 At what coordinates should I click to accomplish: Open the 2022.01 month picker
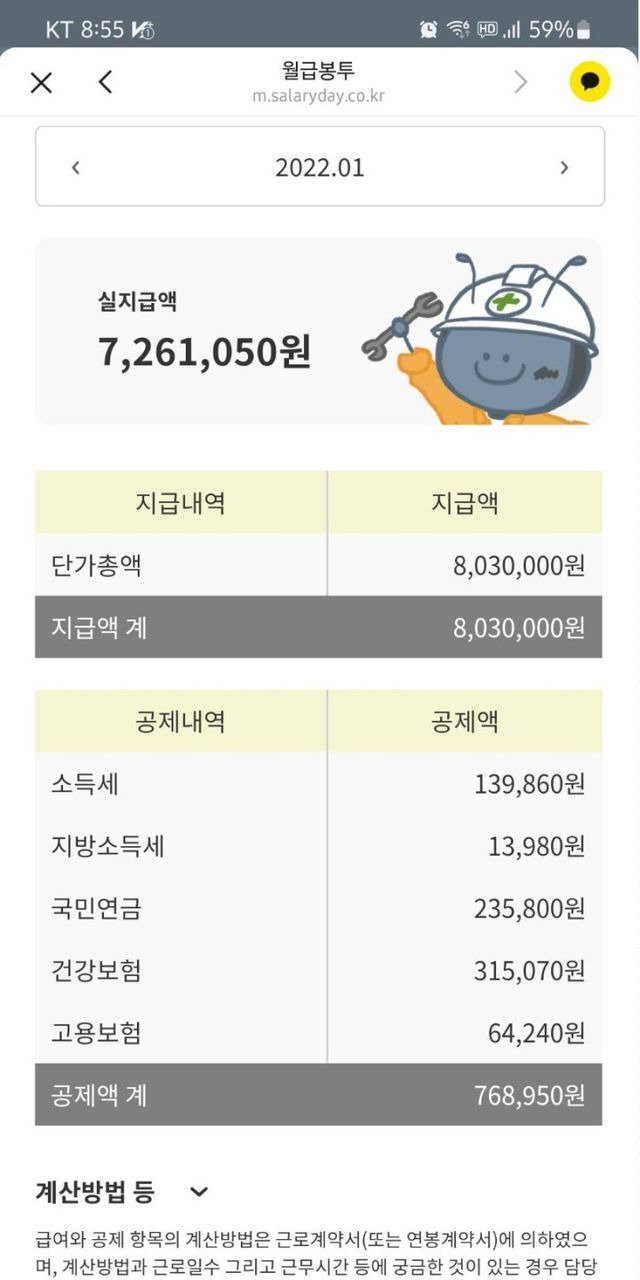click(320, 167)
